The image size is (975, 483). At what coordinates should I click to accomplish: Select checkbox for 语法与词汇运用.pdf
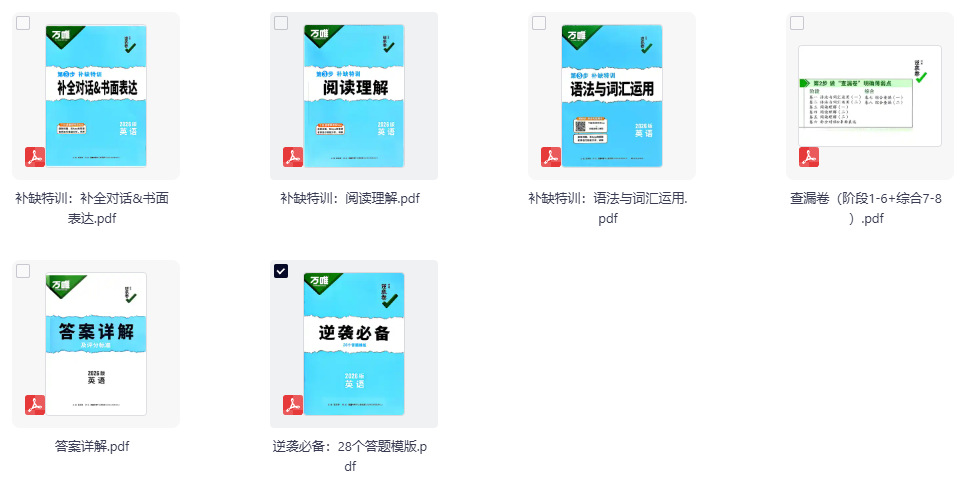[539, 23]
